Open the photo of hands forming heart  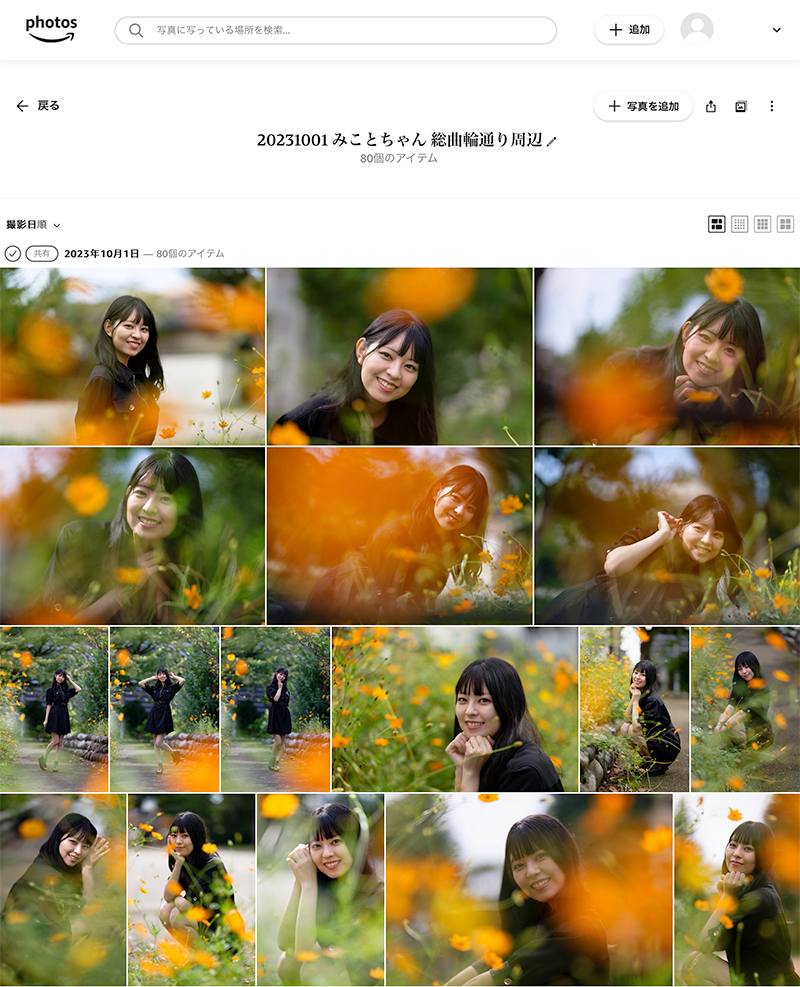point(667,536)
